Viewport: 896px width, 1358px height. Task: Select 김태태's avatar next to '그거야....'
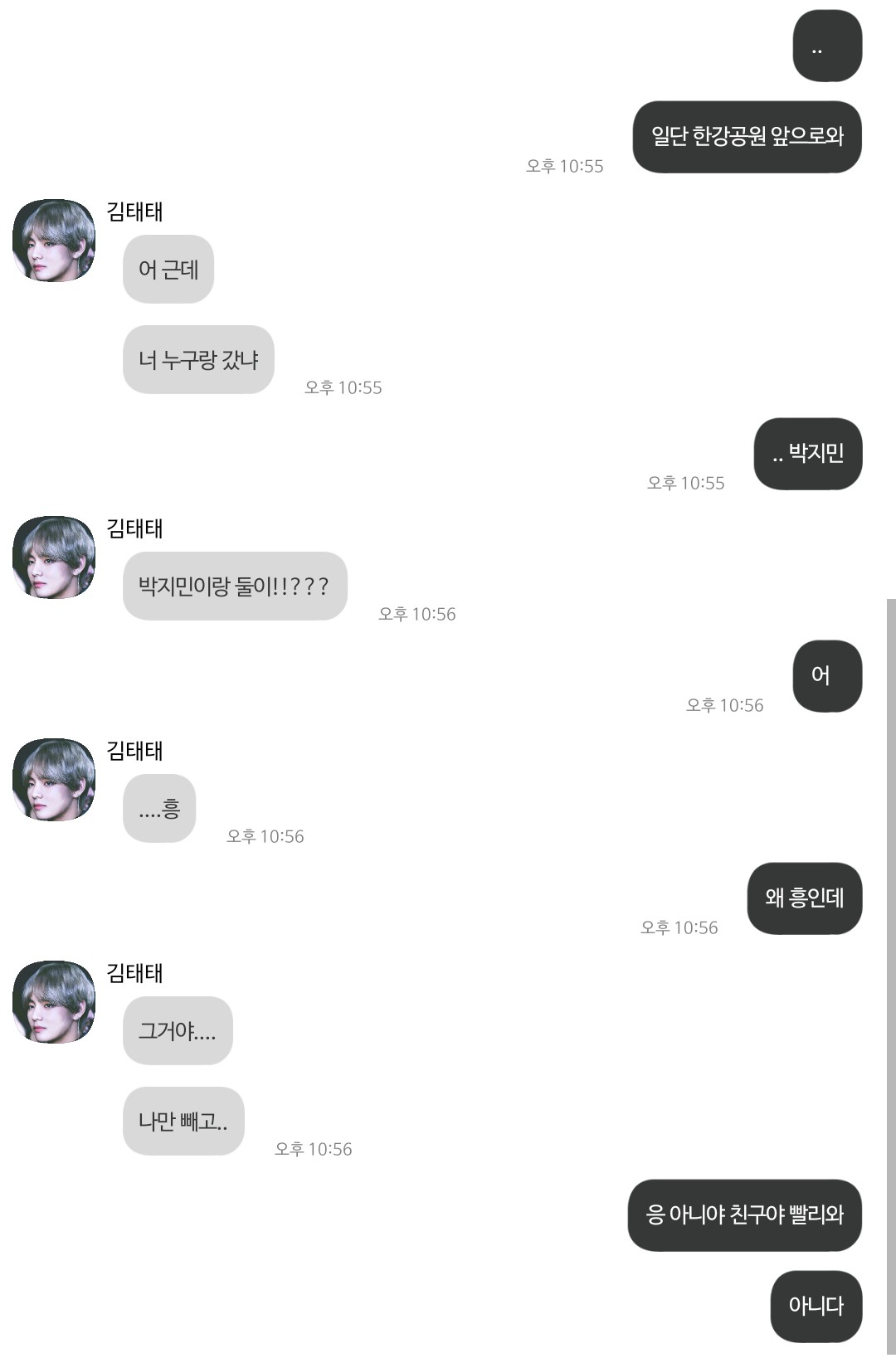(x=54, y=1002)
